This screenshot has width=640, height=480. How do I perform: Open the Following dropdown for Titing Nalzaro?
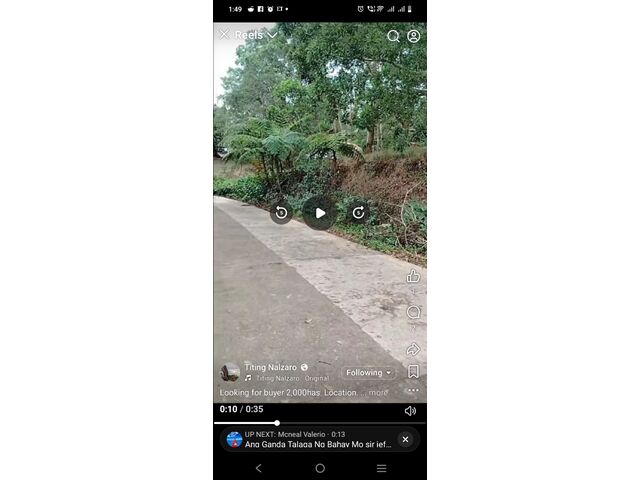368,372
